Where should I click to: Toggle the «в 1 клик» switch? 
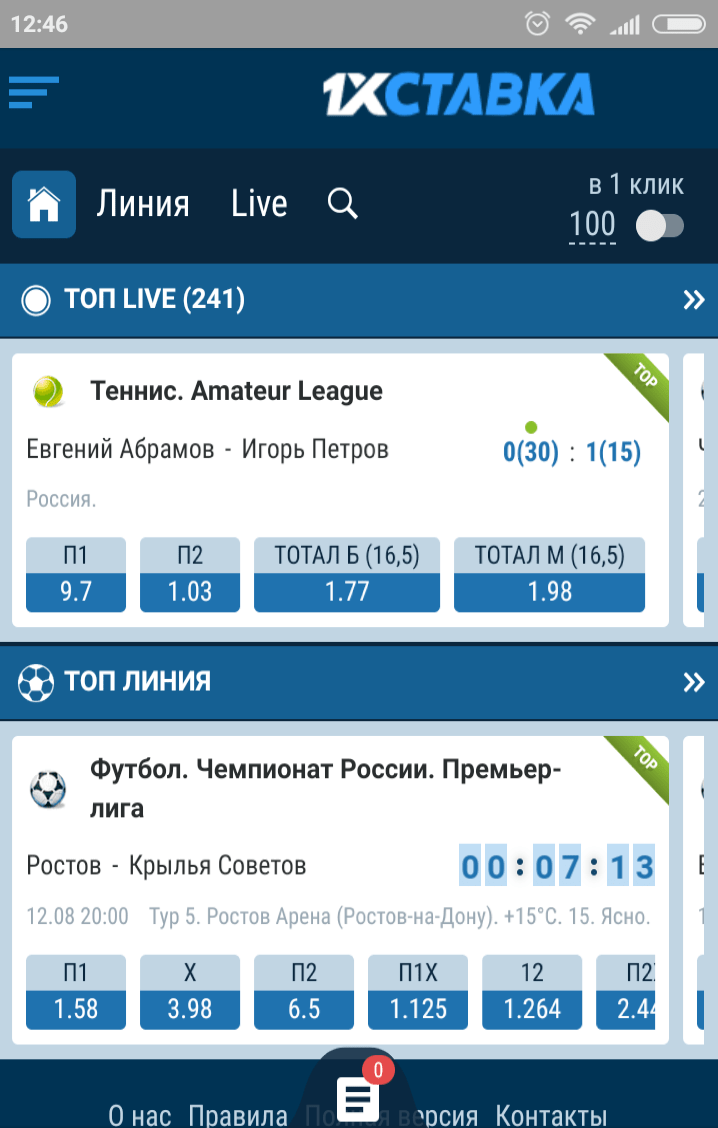660,226
